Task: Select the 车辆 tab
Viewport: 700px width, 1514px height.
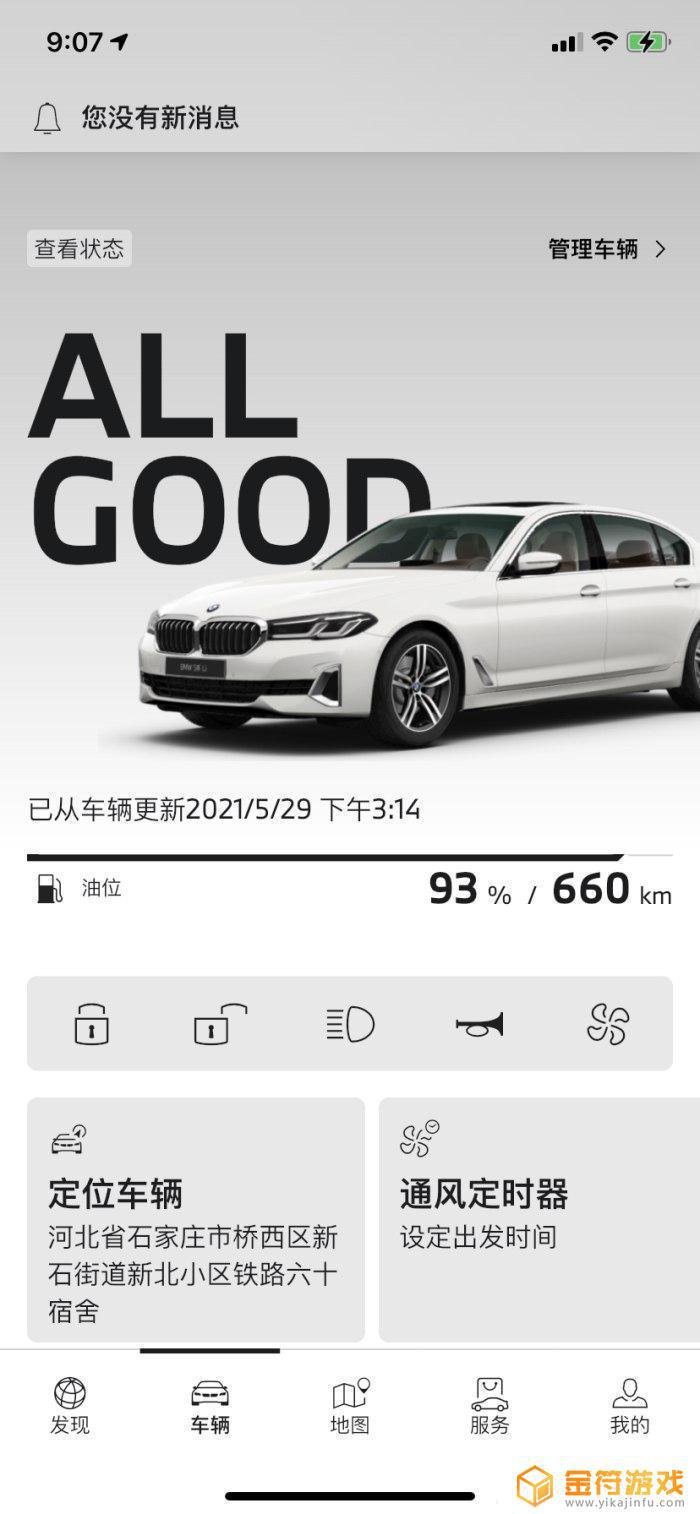Action: click(210, 1406)
